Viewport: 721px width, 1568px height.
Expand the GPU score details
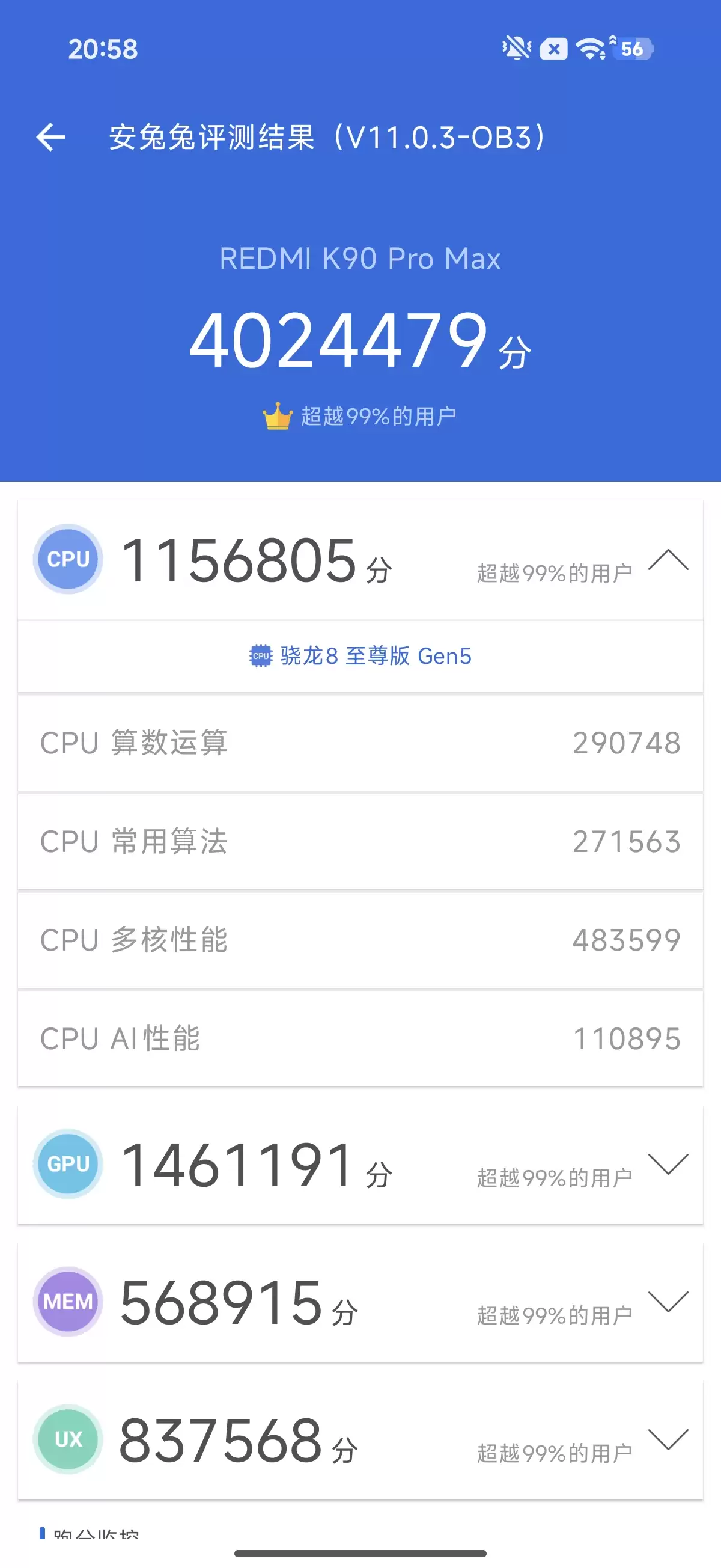669,1166
